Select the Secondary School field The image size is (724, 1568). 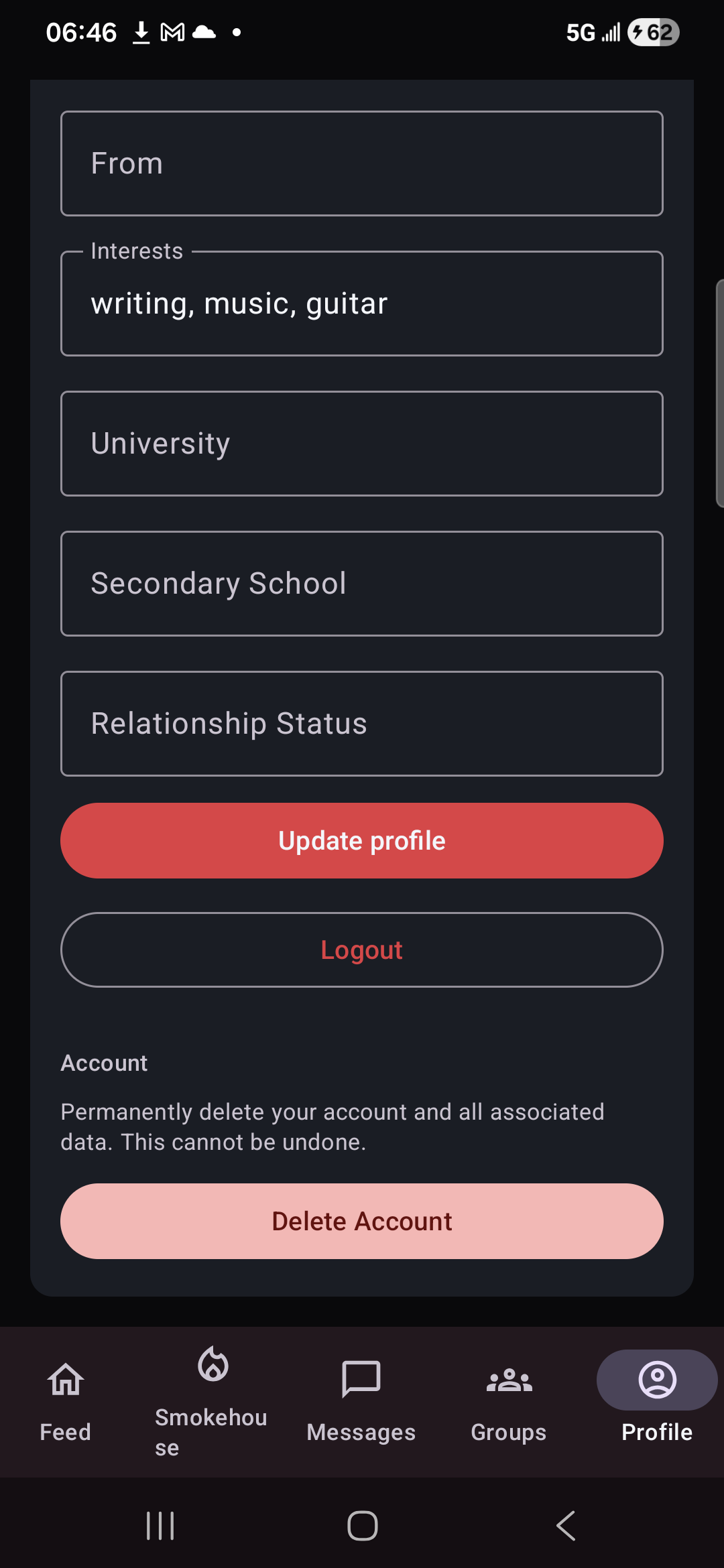pyautogui.click(x=362, y=584)
